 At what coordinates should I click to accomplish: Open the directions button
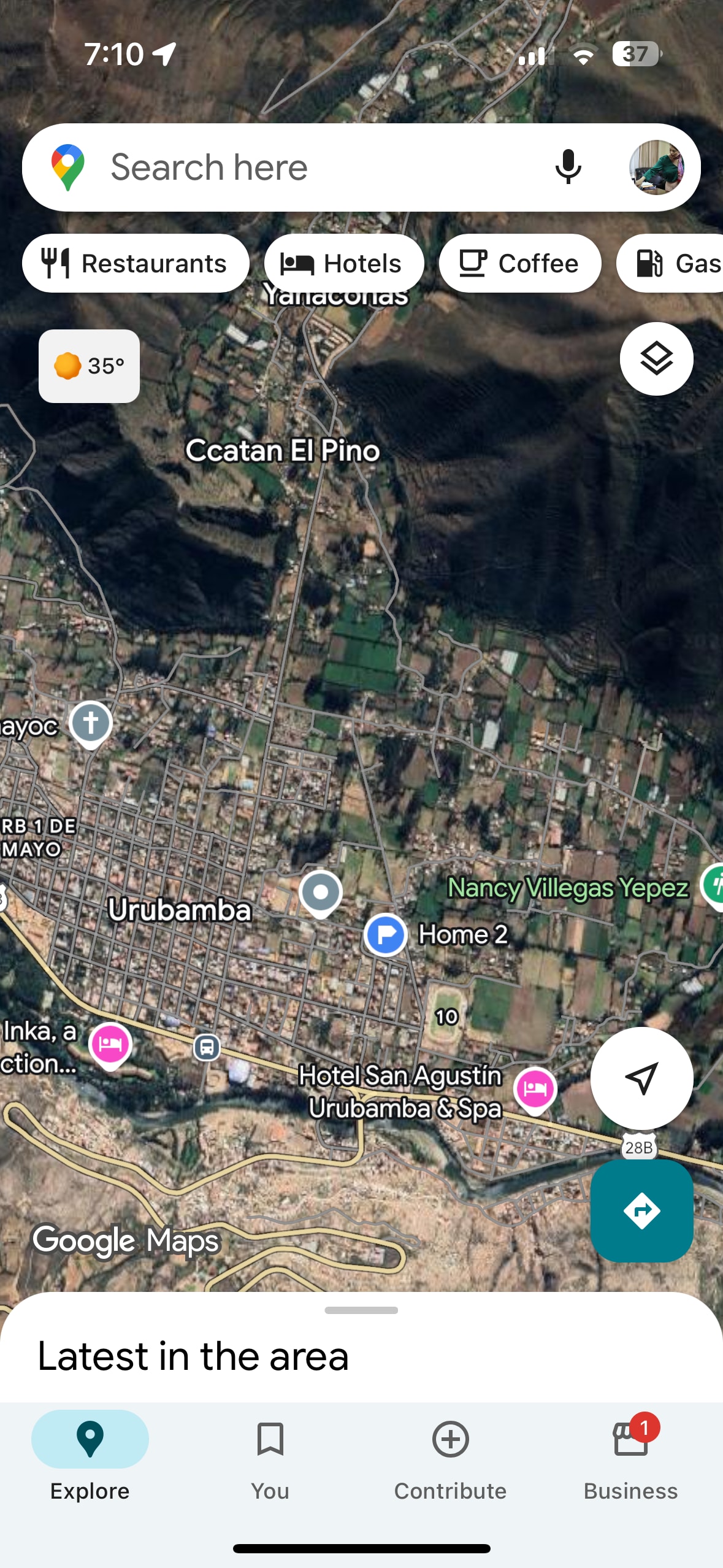[641, 1210]
